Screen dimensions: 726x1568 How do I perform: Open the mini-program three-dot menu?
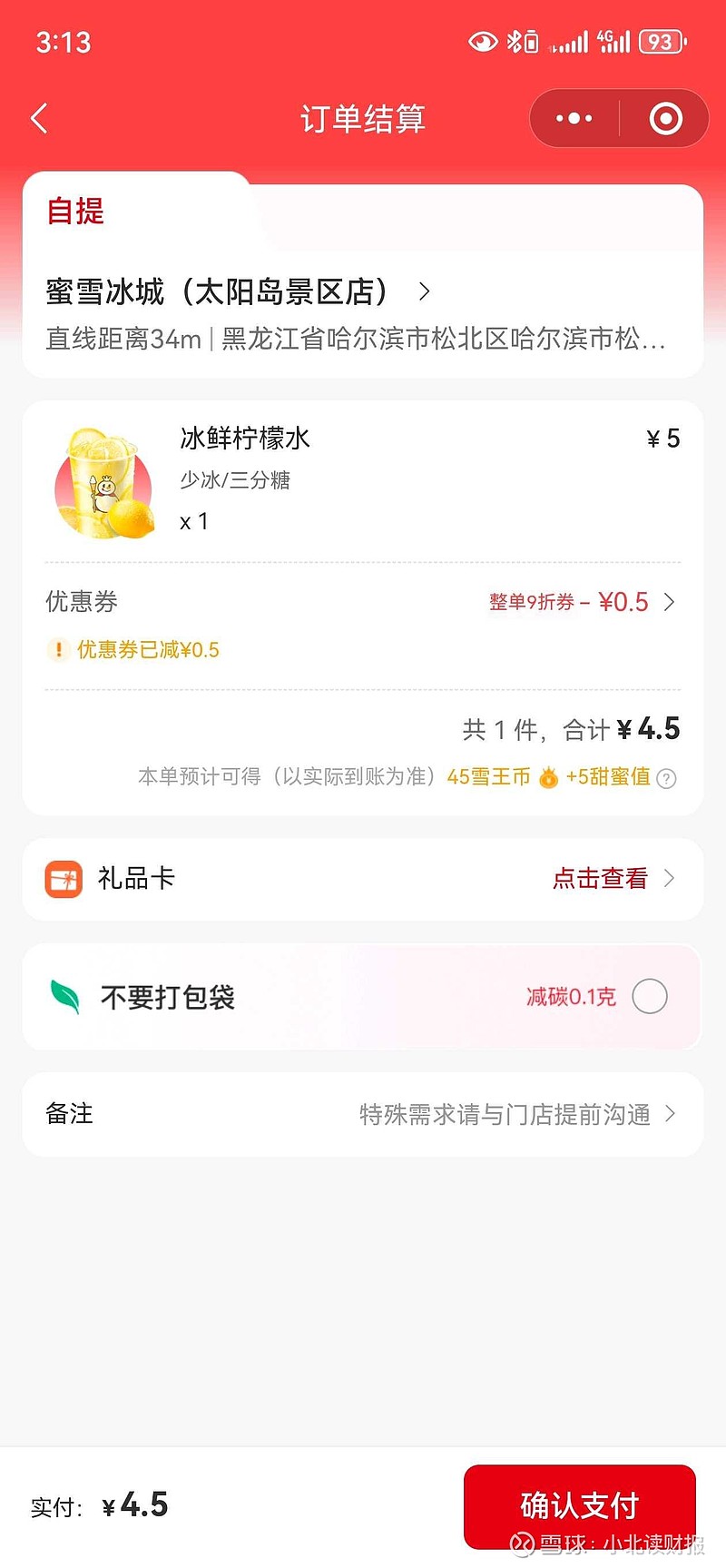[x=573, y=118]
